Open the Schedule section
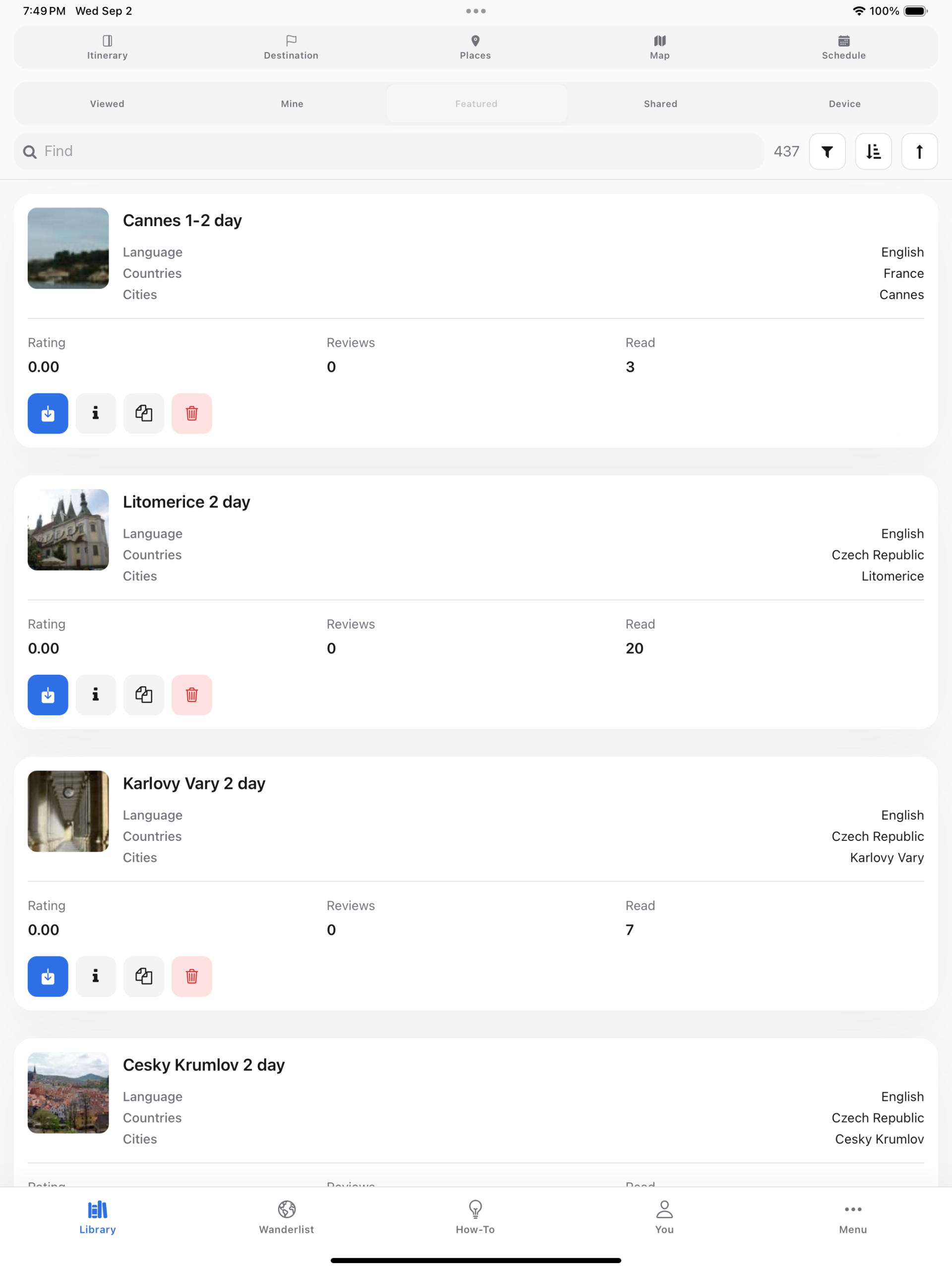Screen dimensions: 952x1270 pyautogui.click(x=843, y=48)
